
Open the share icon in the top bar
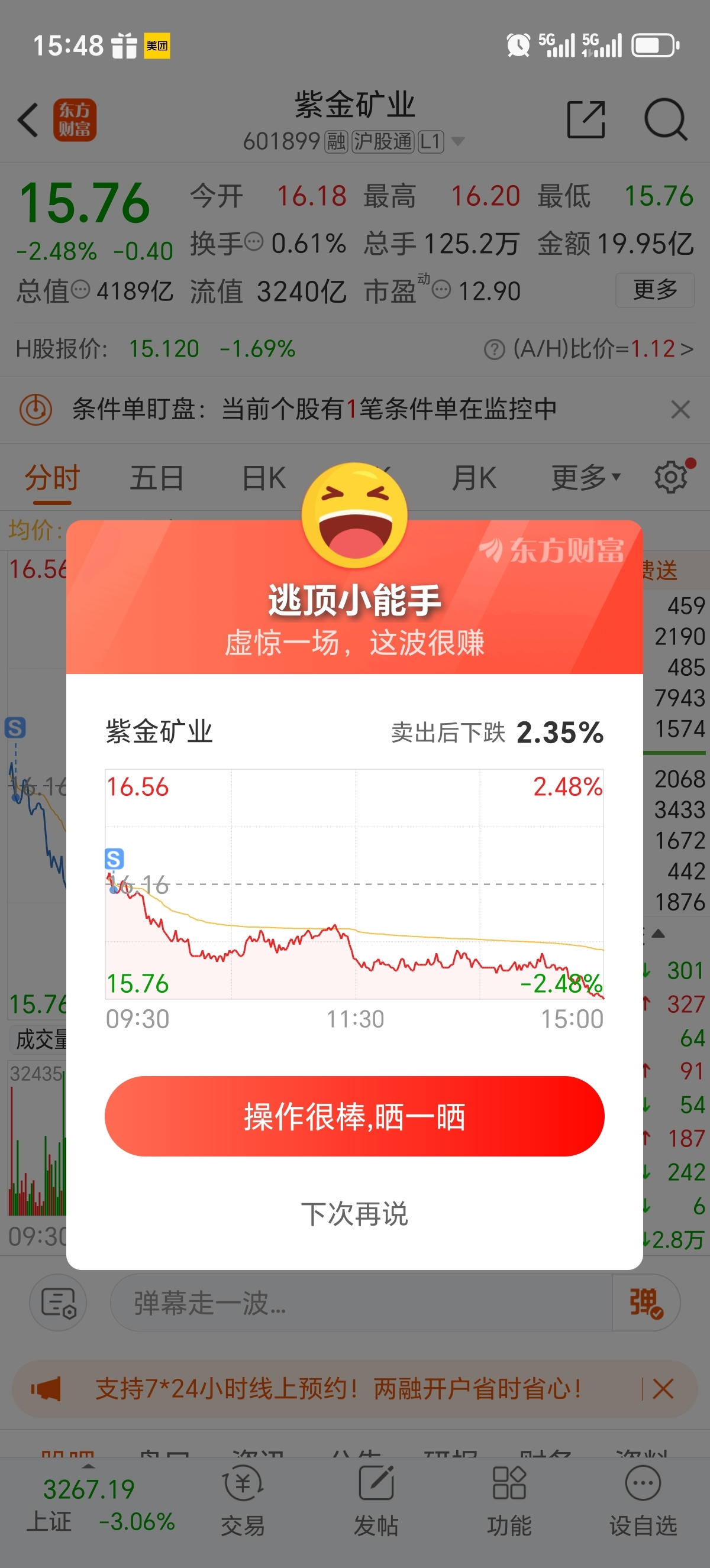(586, 120)
